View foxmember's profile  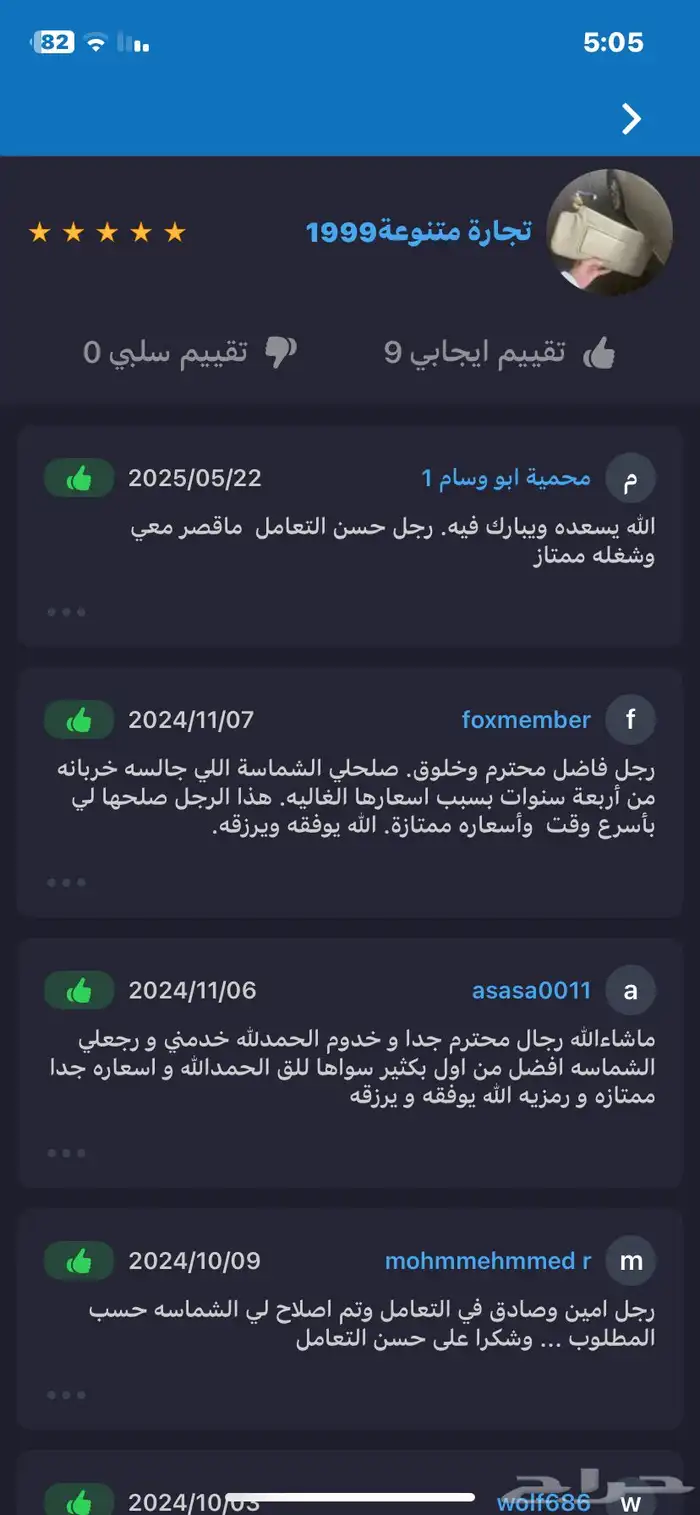526,720
